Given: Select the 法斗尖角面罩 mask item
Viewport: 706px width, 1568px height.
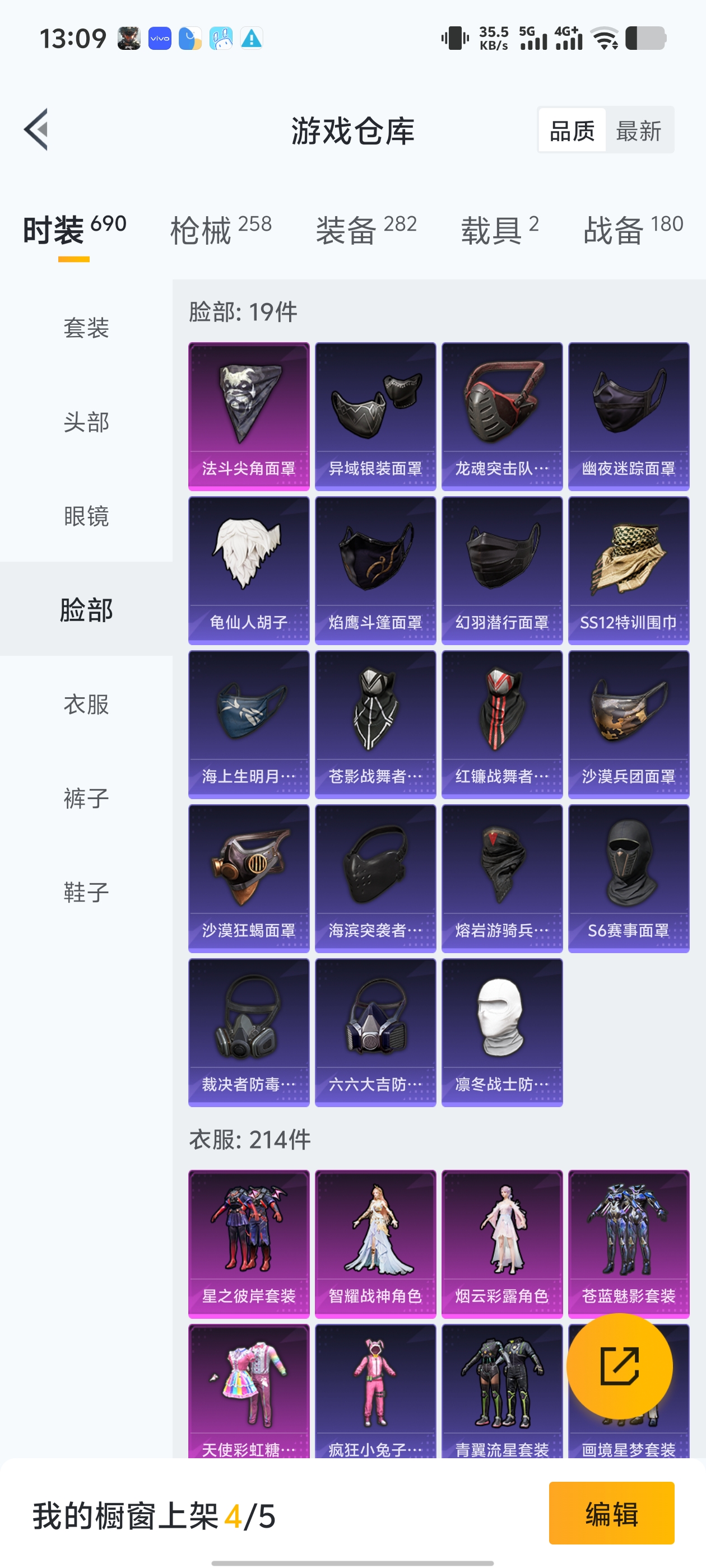Looking at the screenshot, I should click(x=249, y=414).
